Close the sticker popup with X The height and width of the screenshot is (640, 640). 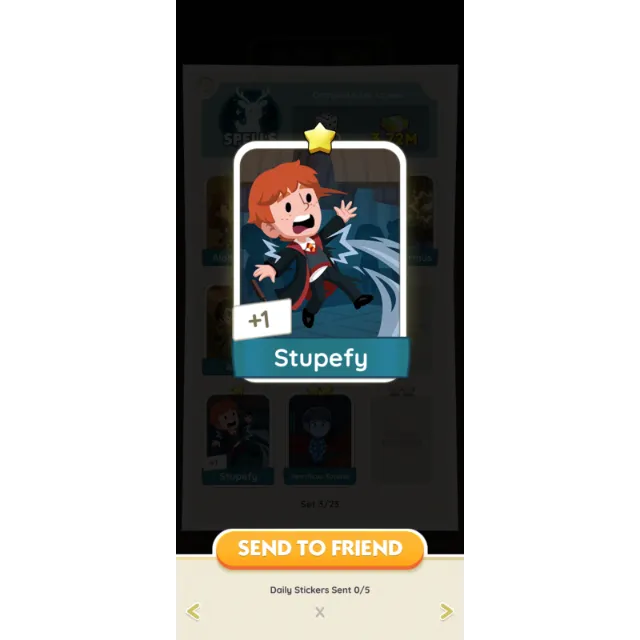tap(320, 612)
